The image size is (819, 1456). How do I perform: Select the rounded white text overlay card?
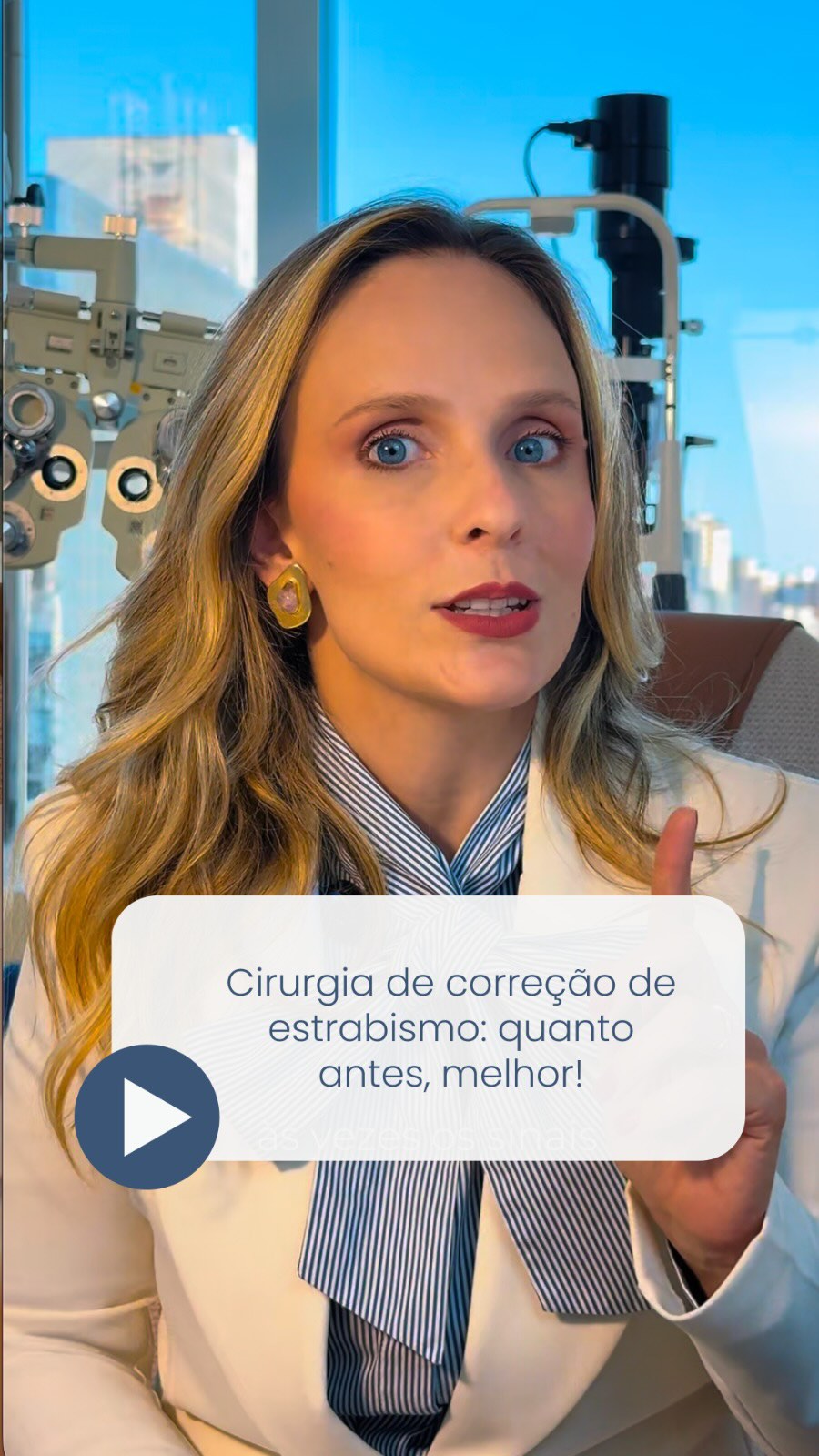pyautogui.click(x=432, y=1028)
